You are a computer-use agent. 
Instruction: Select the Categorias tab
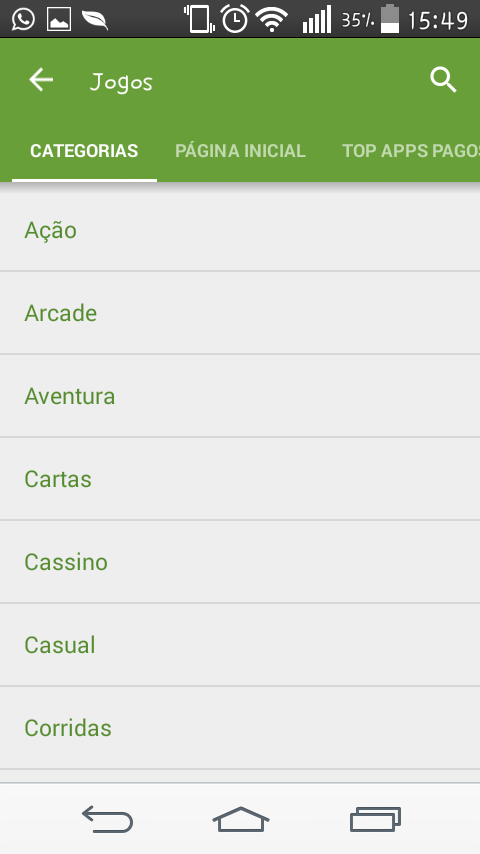(84, 151)
